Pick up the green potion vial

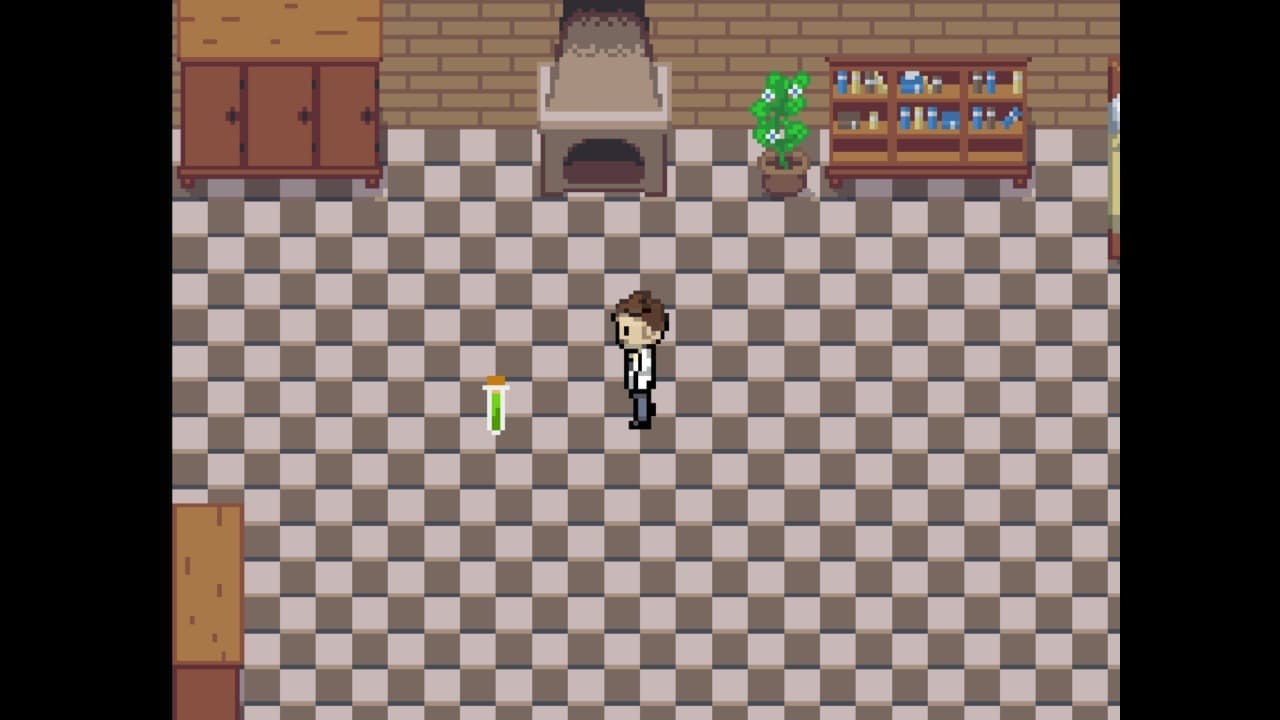[495, 405]
